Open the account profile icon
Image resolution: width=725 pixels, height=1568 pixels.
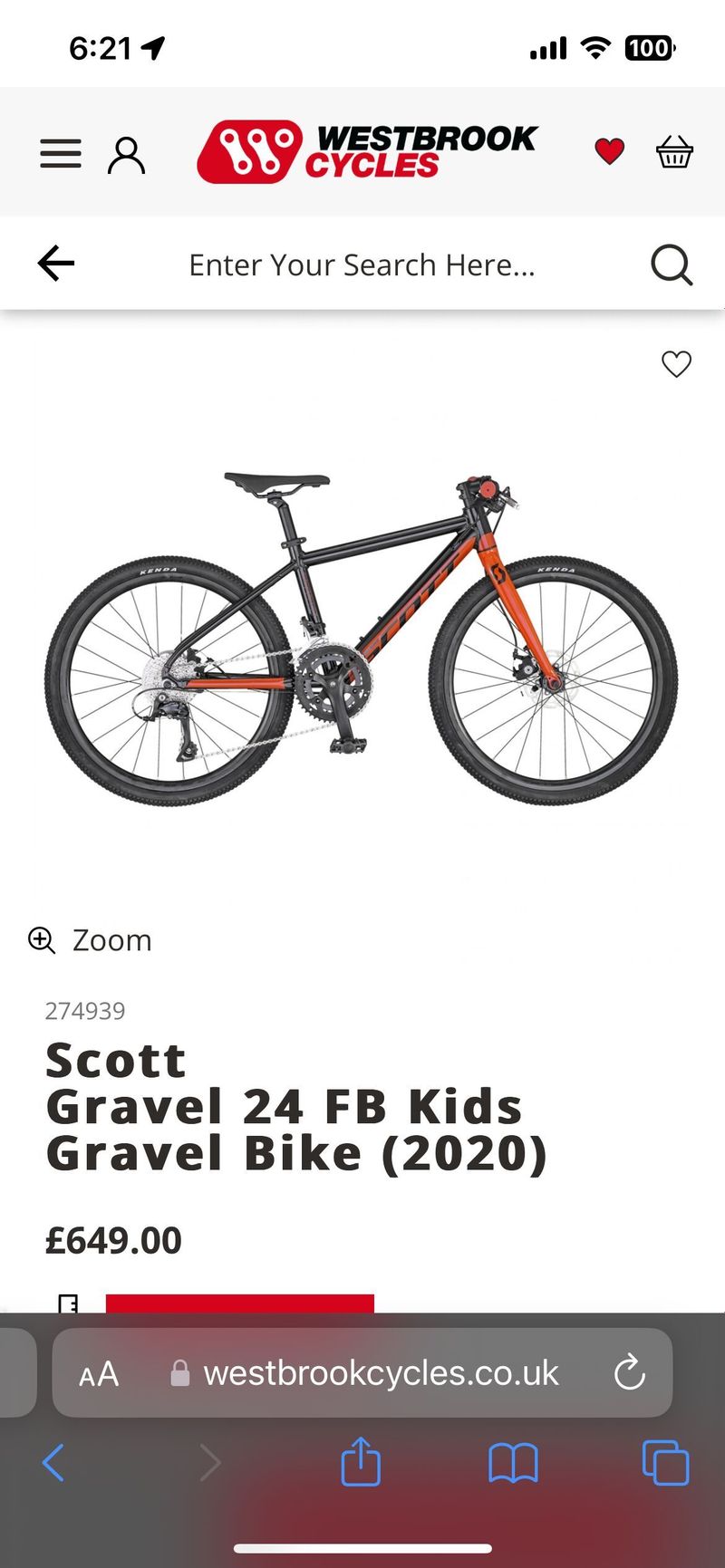click(x=127, y=155)
